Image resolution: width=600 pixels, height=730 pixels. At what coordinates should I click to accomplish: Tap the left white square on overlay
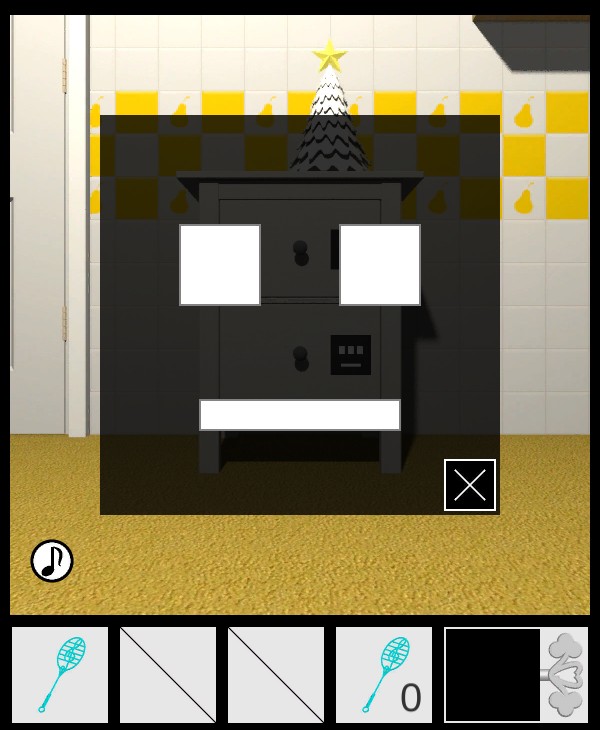point(220,265)
